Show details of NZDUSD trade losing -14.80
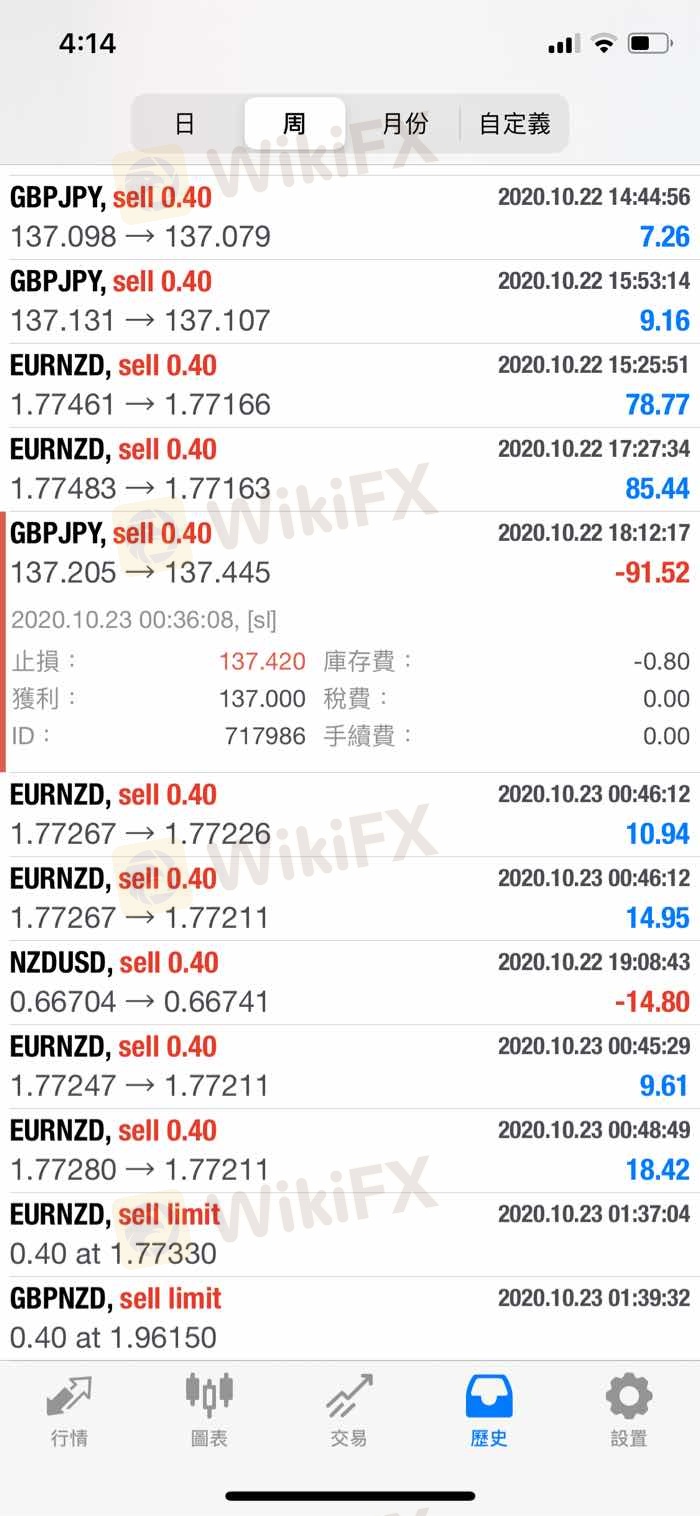The width and height of the screenshot is (700, 1516). pyautogui.click(x=350, y=982)
